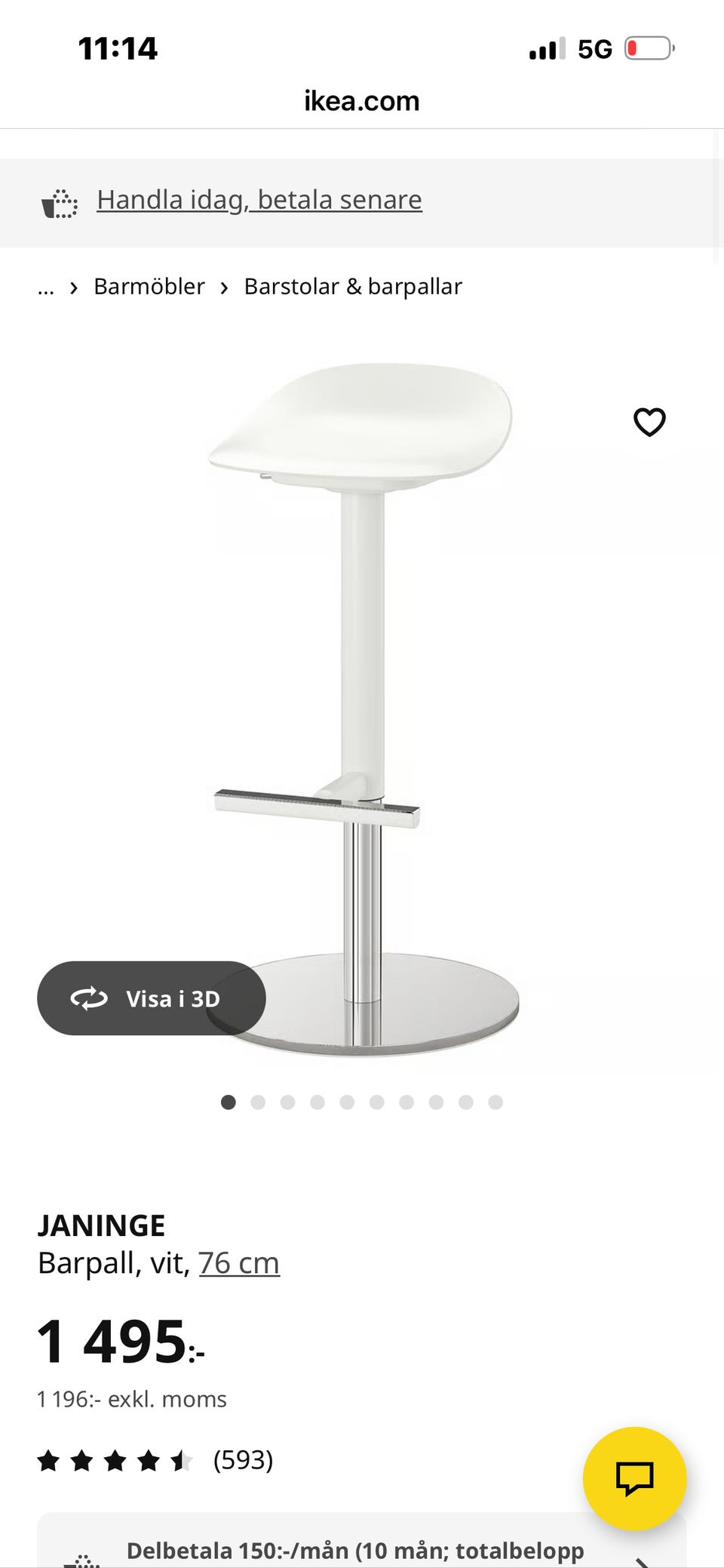Open the "Handla idag, betala senare" link
The height and width of the screenshot is (1568, 724).
tap(259, 200)
